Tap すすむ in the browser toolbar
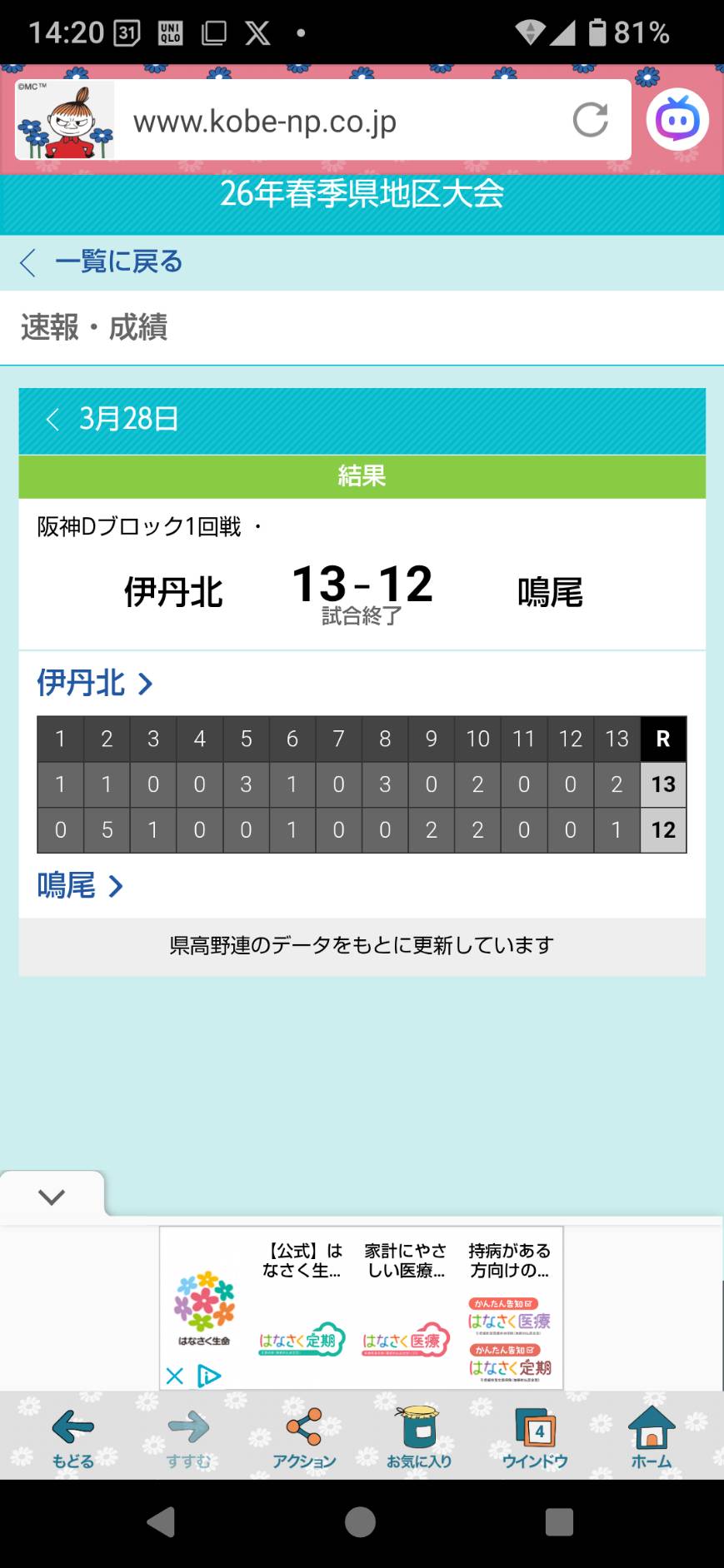Image resolution: width=724 pixels, height=1568 pixels. pyautogui.click(x=188, y=1437)
